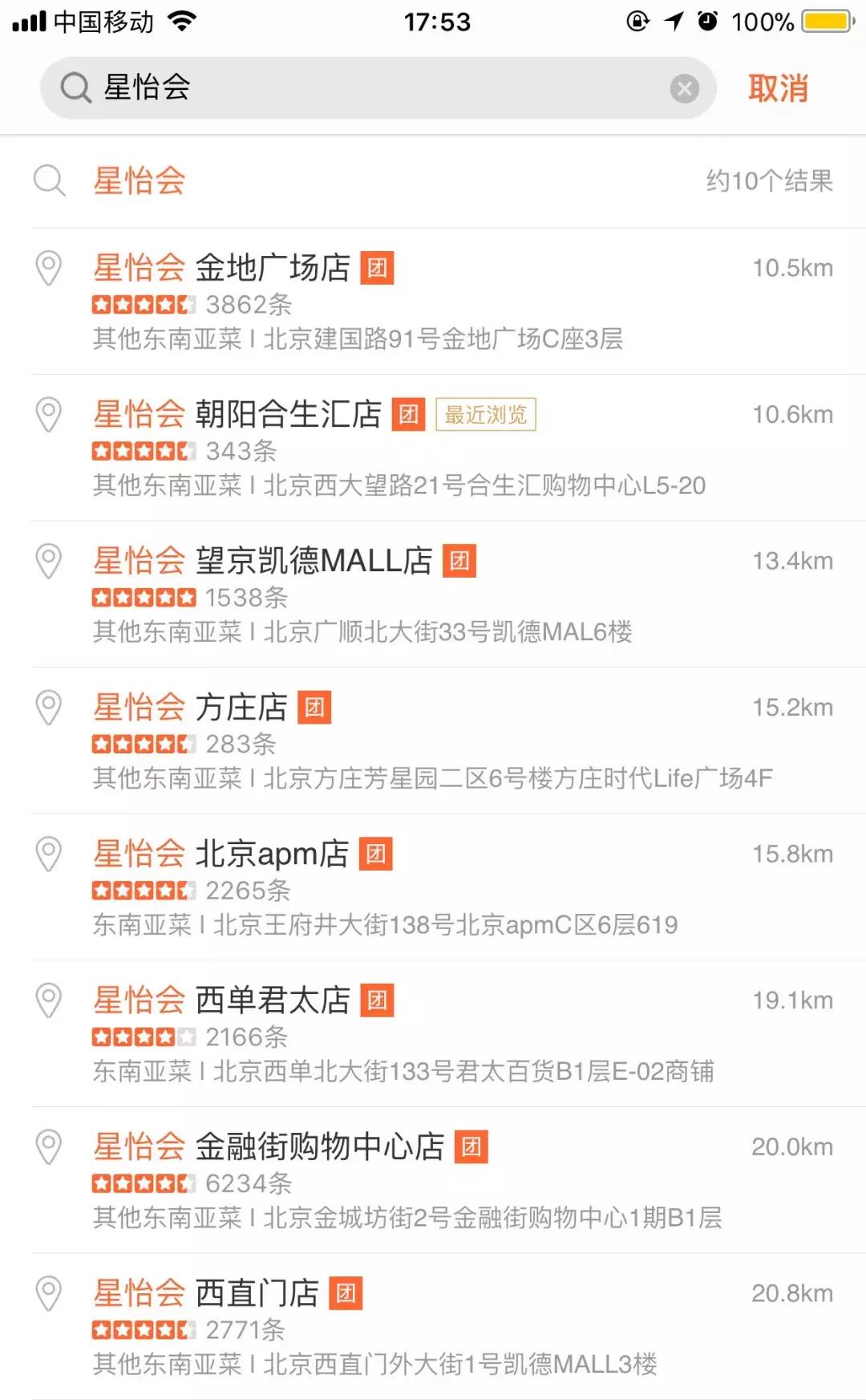866x1400 pixels.
Task: Select 星怡会 西直门店 result
Action: [x=433, y=1326]
